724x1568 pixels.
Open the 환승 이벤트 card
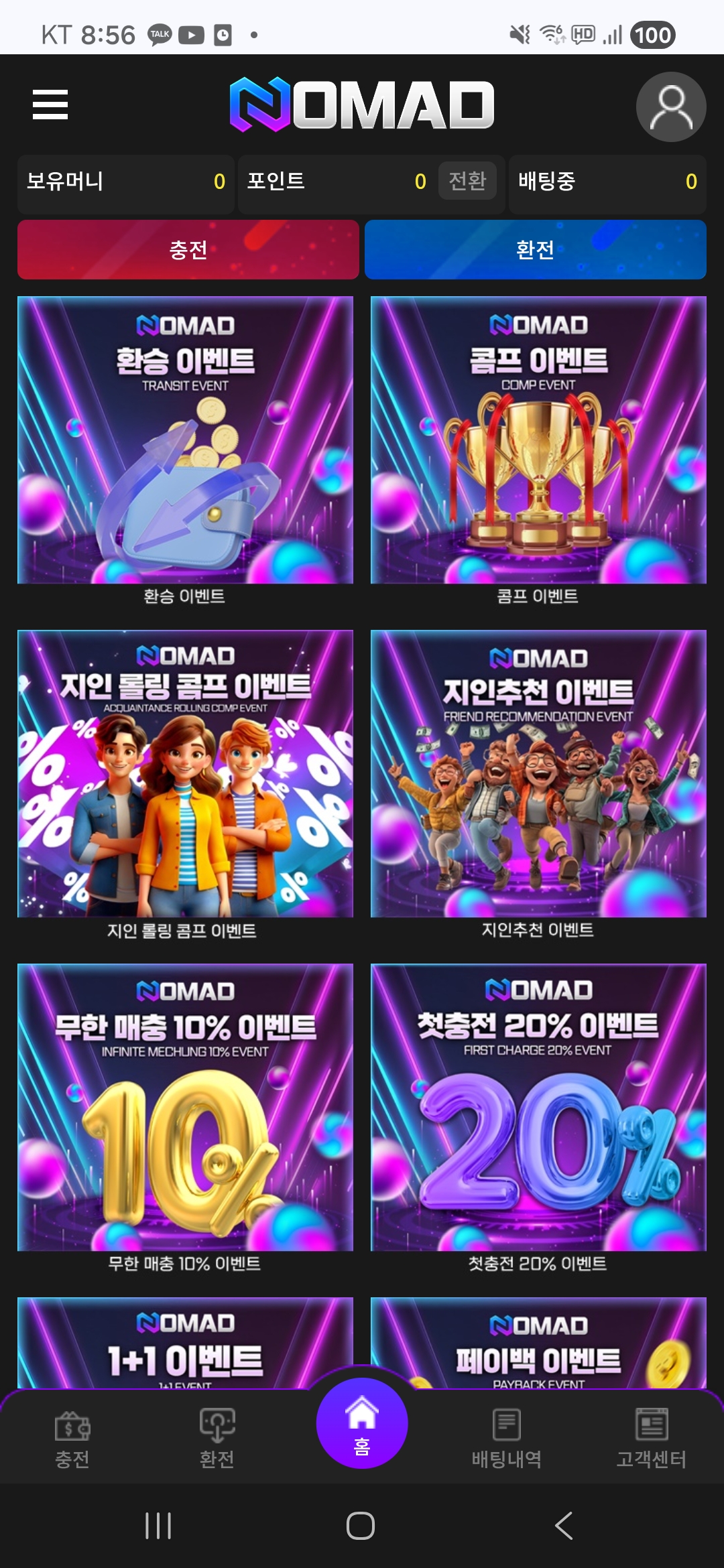pyautogui.click(x=185, y=440)
